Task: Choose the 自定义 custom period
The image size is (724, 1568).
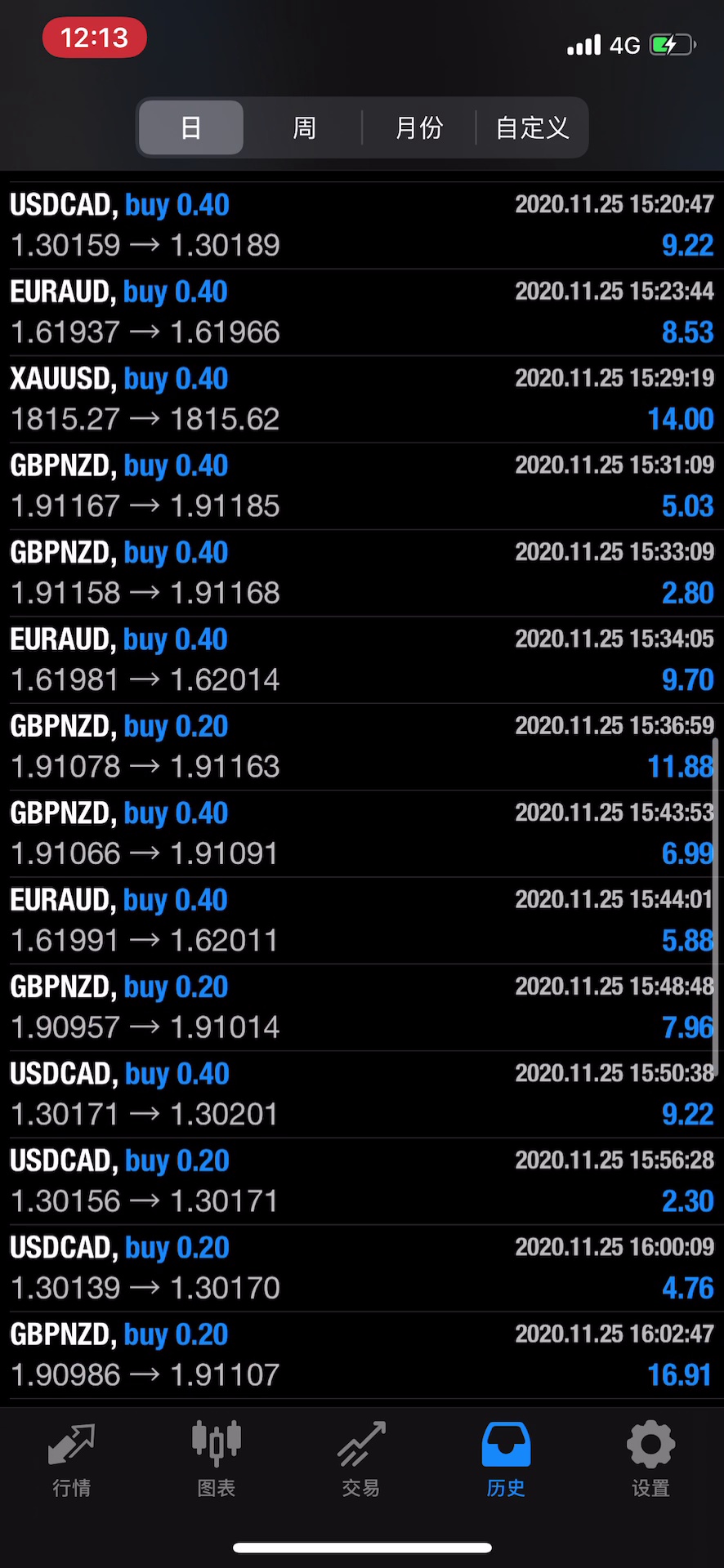Action: pyautogui.click(x=532, y=127)
